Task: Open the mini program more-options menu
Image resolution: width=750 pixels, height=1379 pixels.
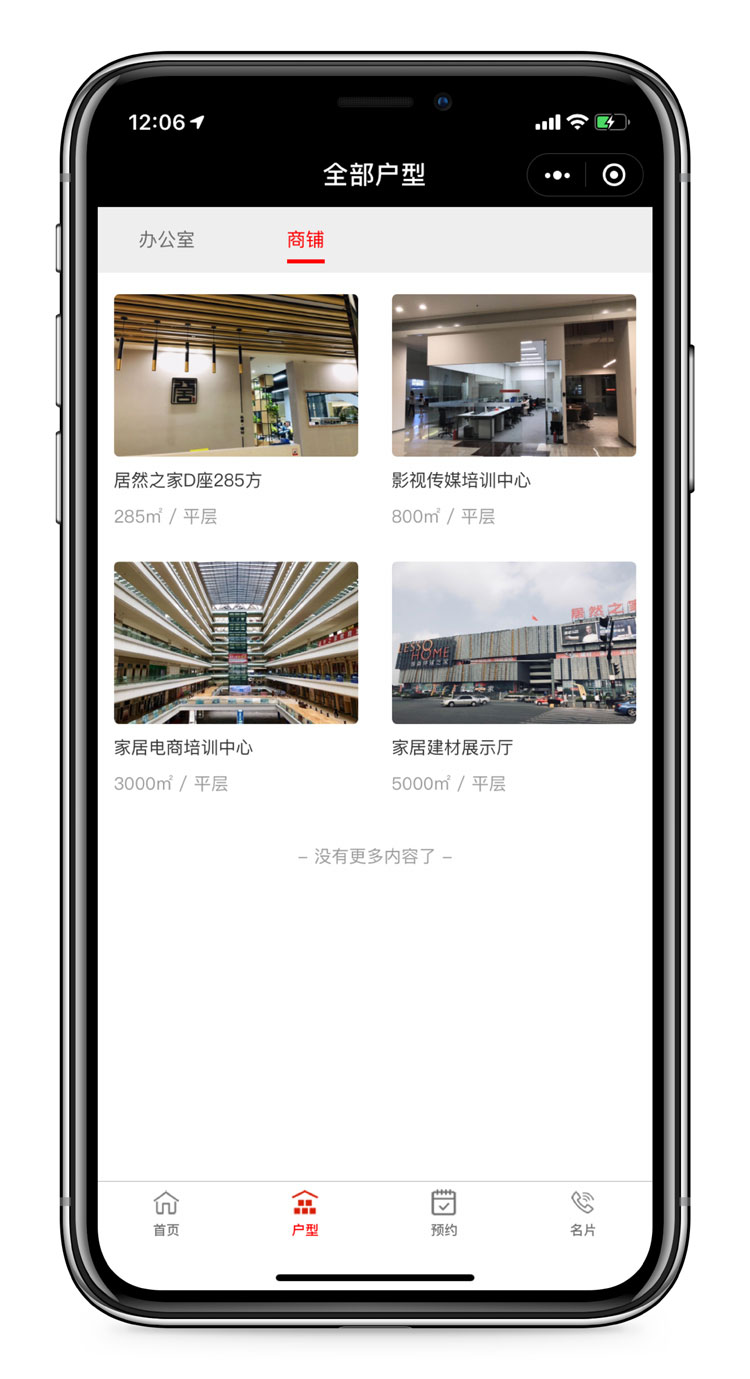Action: click(557, 175)
